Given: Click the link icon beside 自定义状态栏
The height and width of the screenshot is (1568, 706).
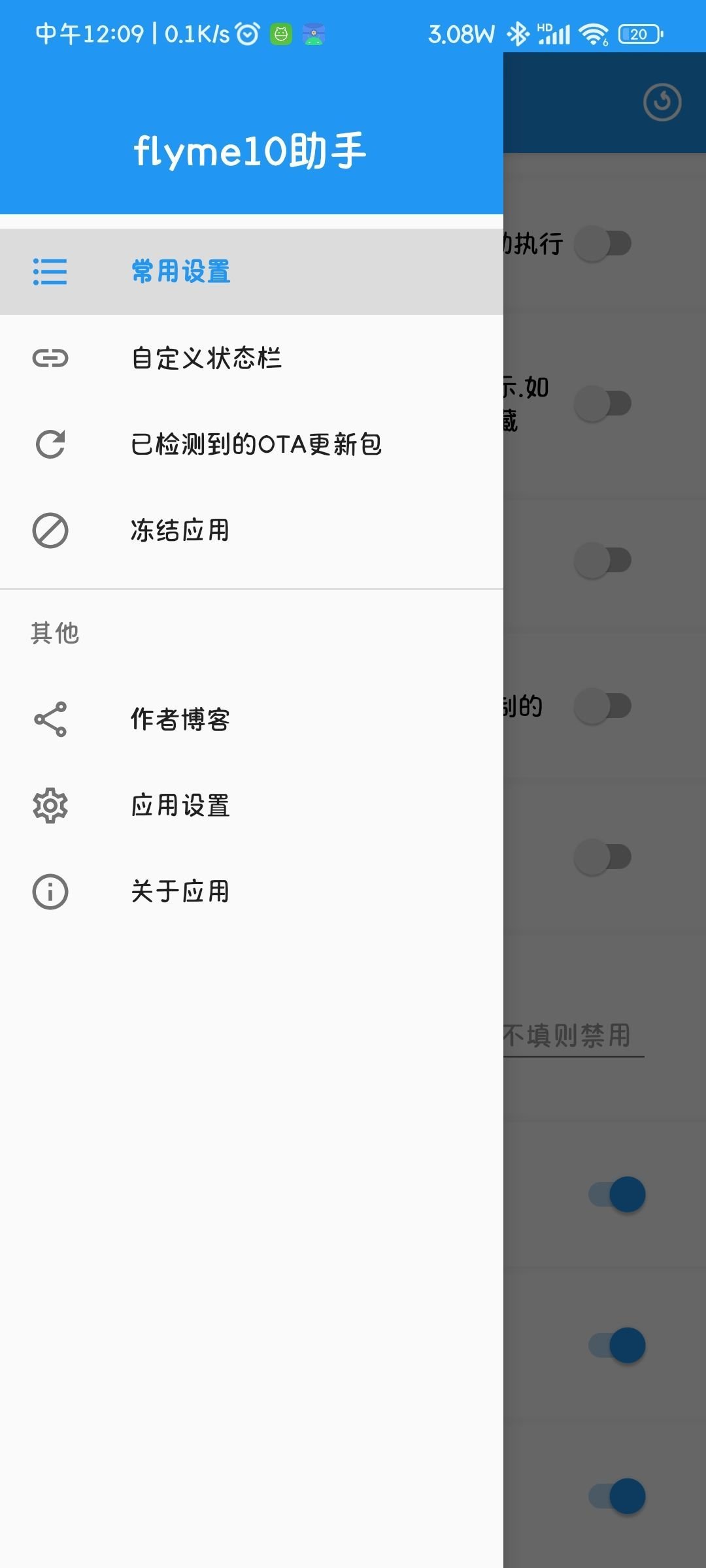Looking at the screenshot, I should pos(49,358).
